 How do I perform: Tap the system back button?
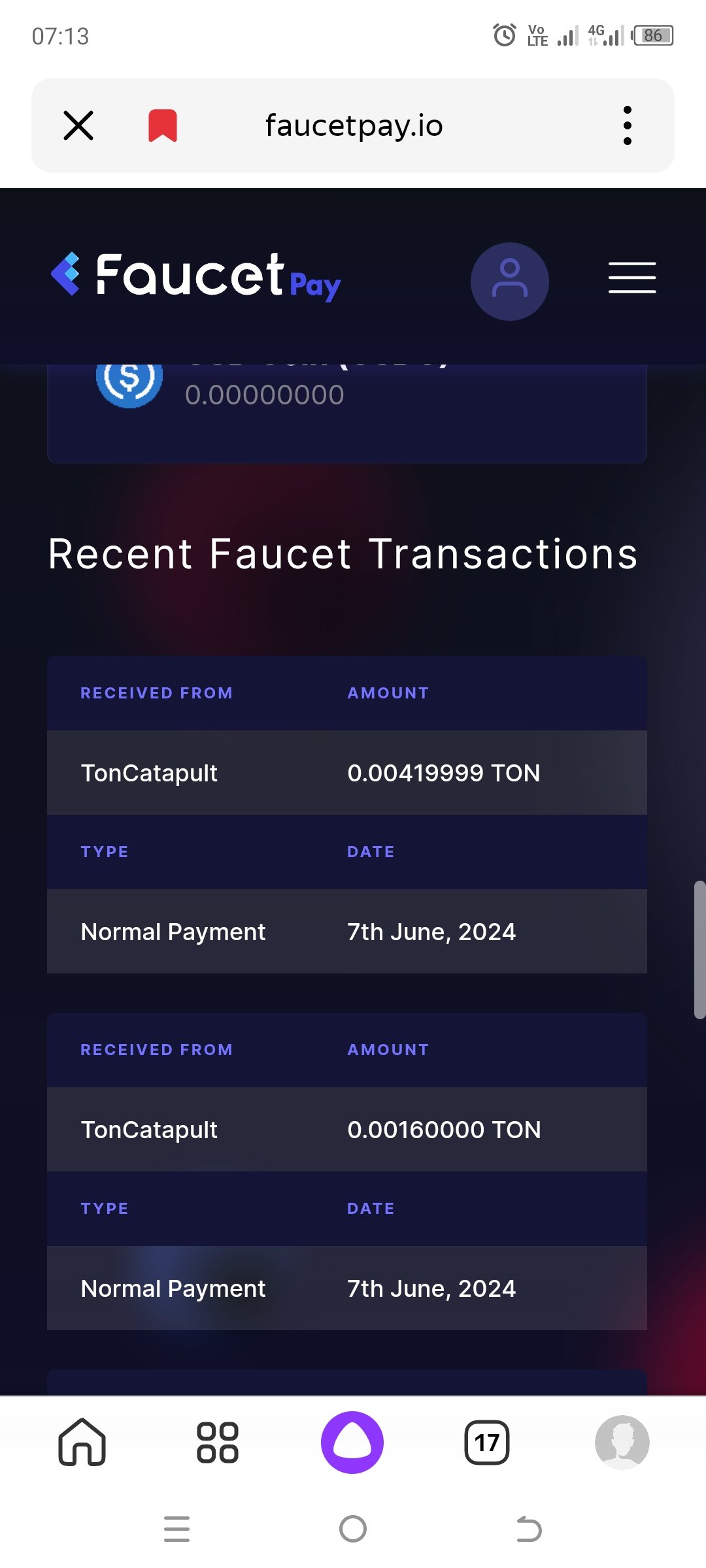click(529, 1529)
